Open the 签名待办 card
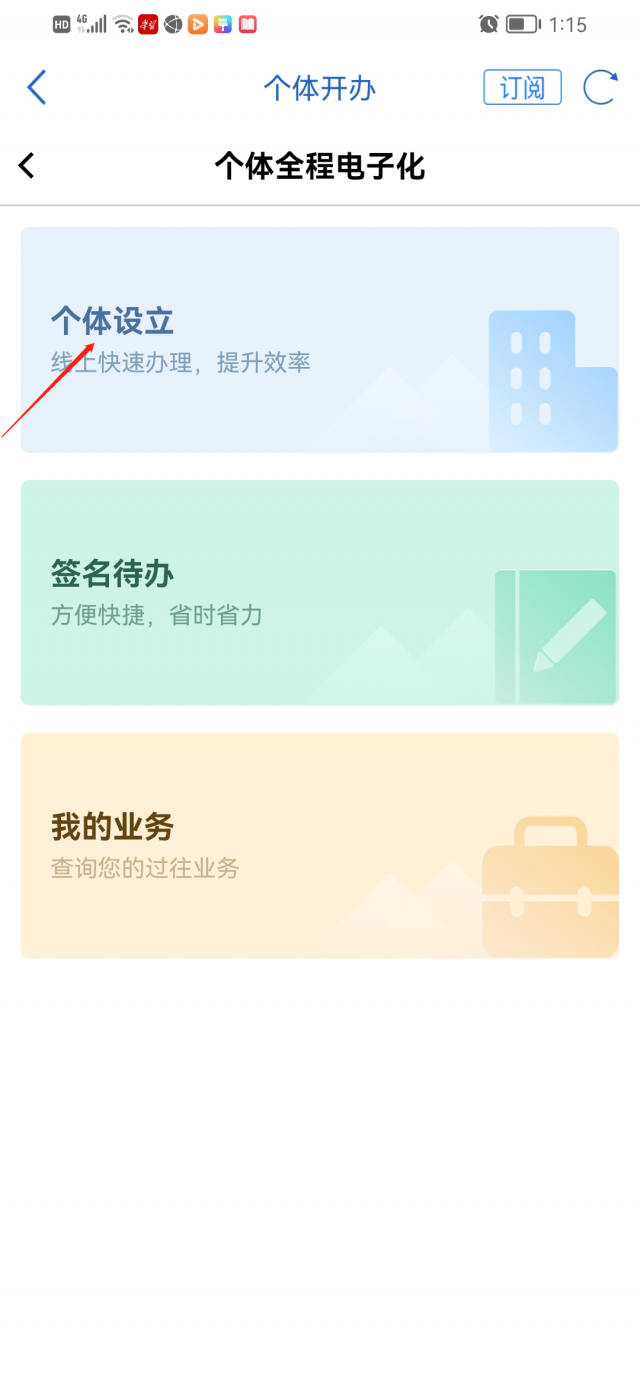640x1387 pixels. click(320, 593)
